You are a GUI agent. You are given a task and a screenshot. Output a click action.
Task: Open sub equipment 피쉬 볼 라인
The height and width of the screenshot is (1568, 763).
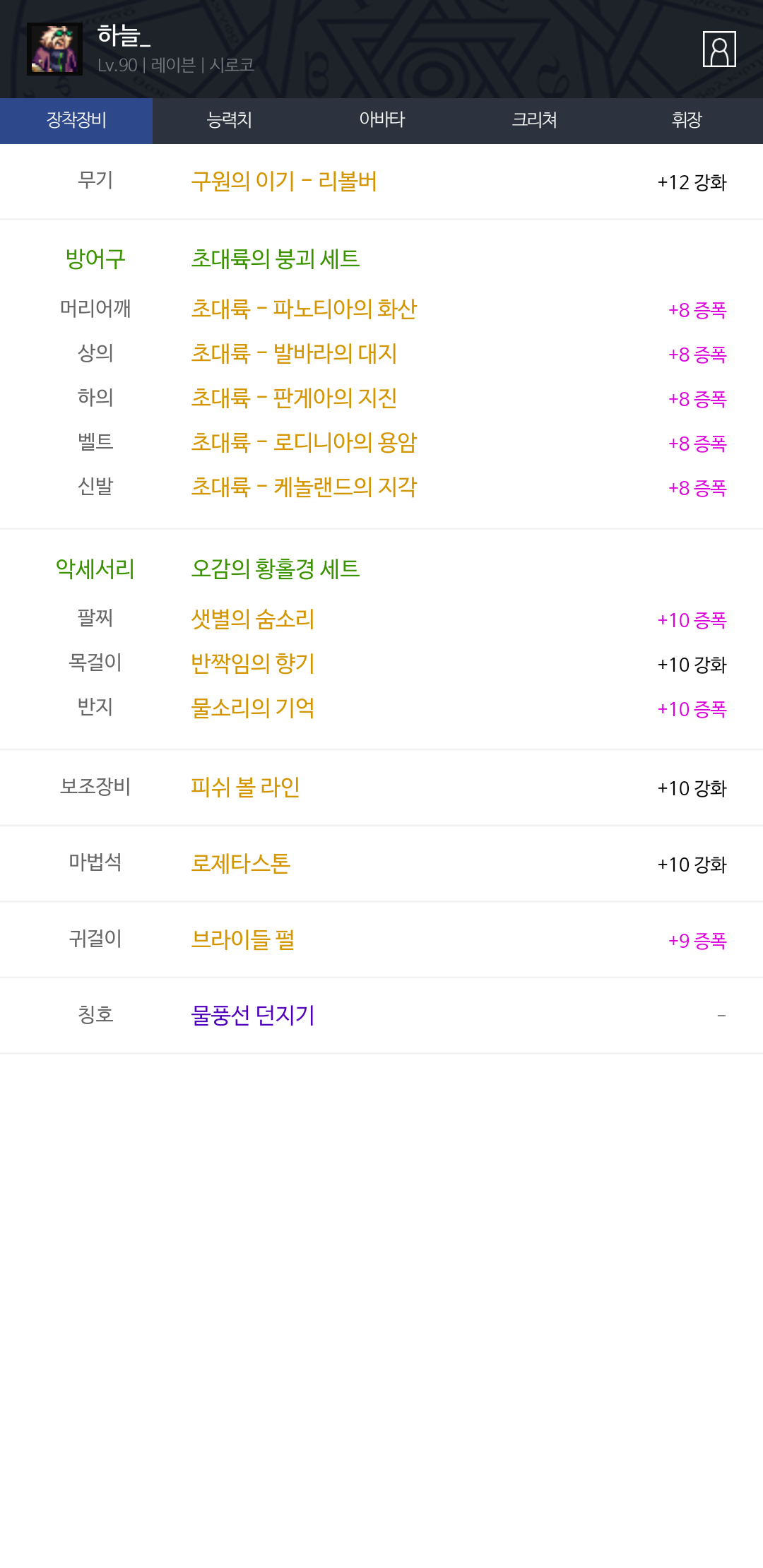coord(246,788)
